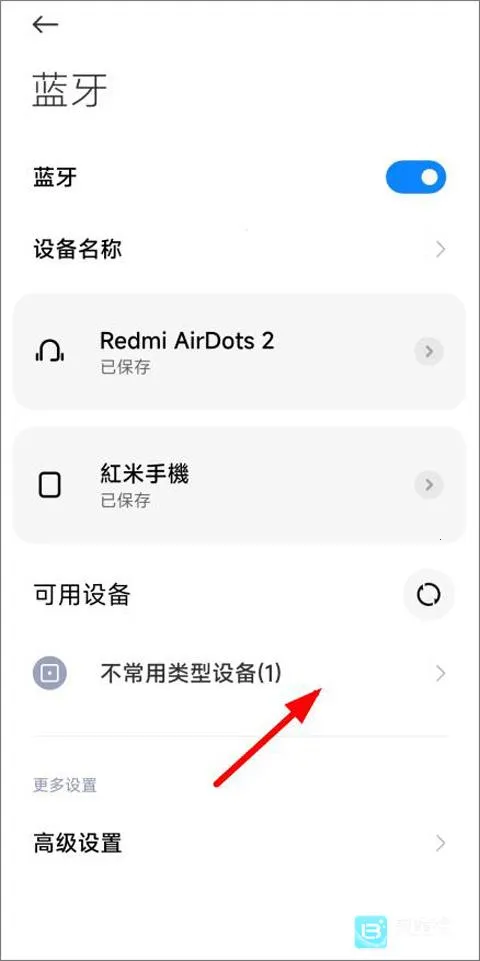Image resolution: width=480 pixels, height=961 pixels.
Task: Open 高级设置
Action: tap(240, 843)
